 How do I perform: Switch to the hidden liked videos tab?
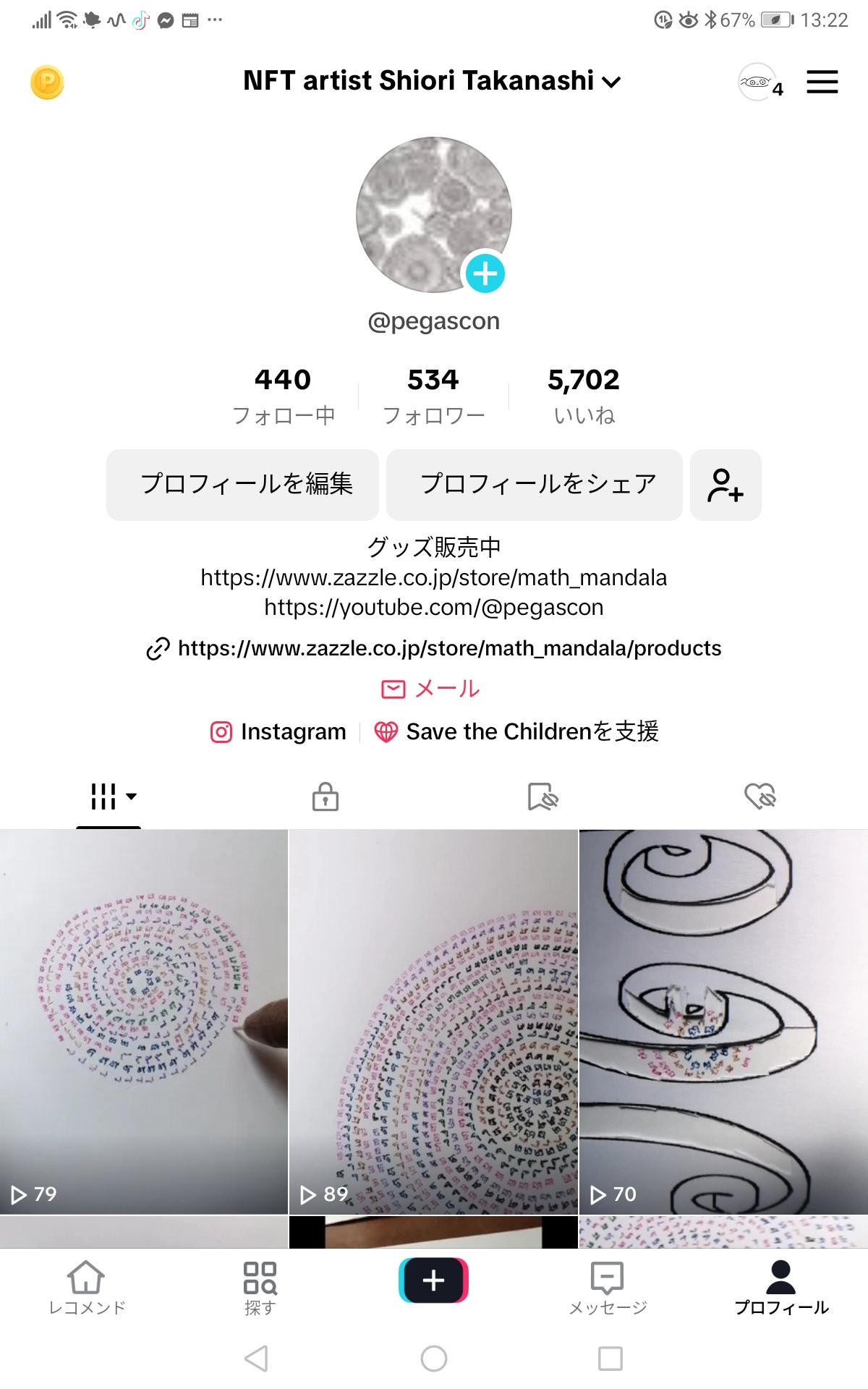(x=759, y=797)
